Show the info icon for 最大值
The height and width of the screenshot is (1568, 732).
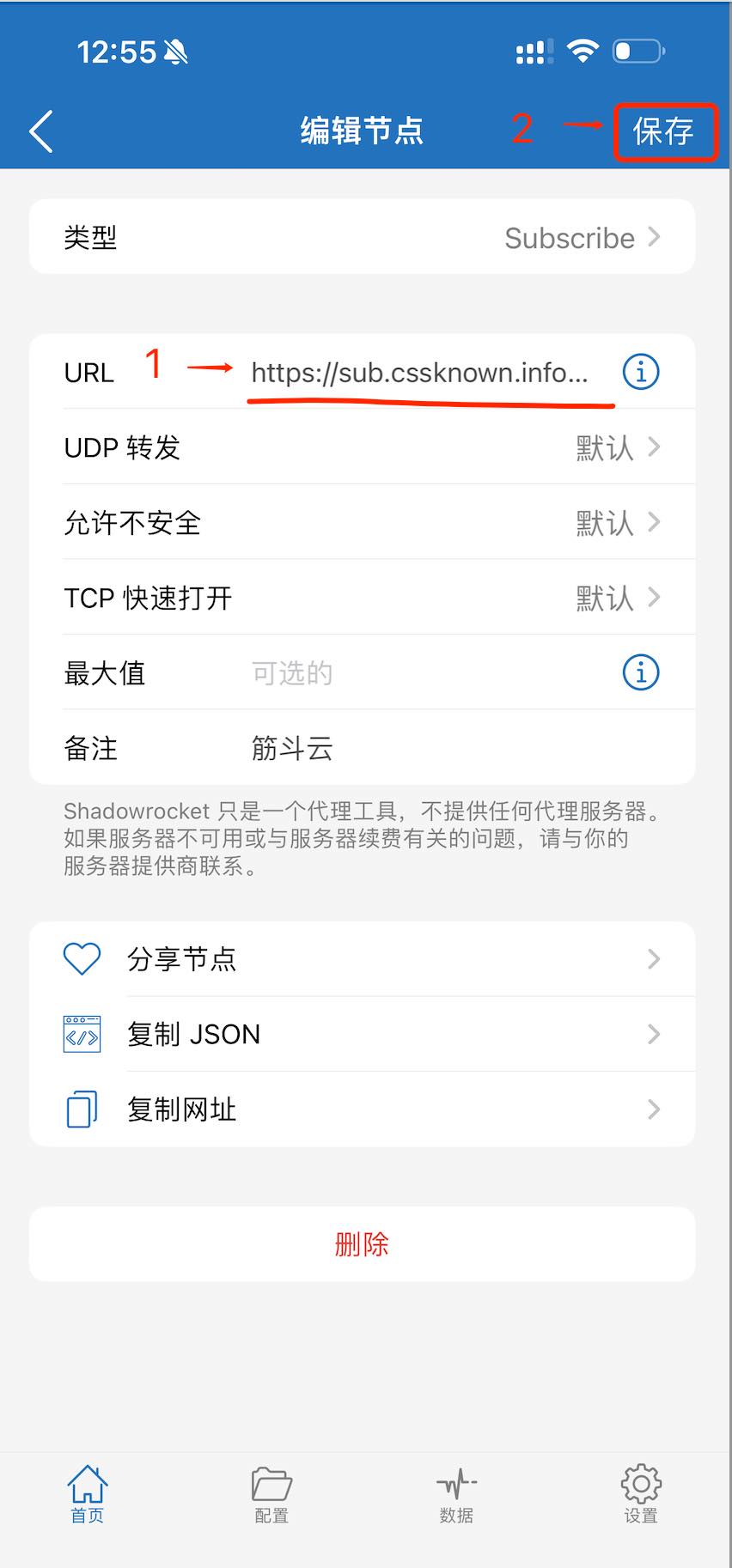pyautogui.click(x=640, y=672)
